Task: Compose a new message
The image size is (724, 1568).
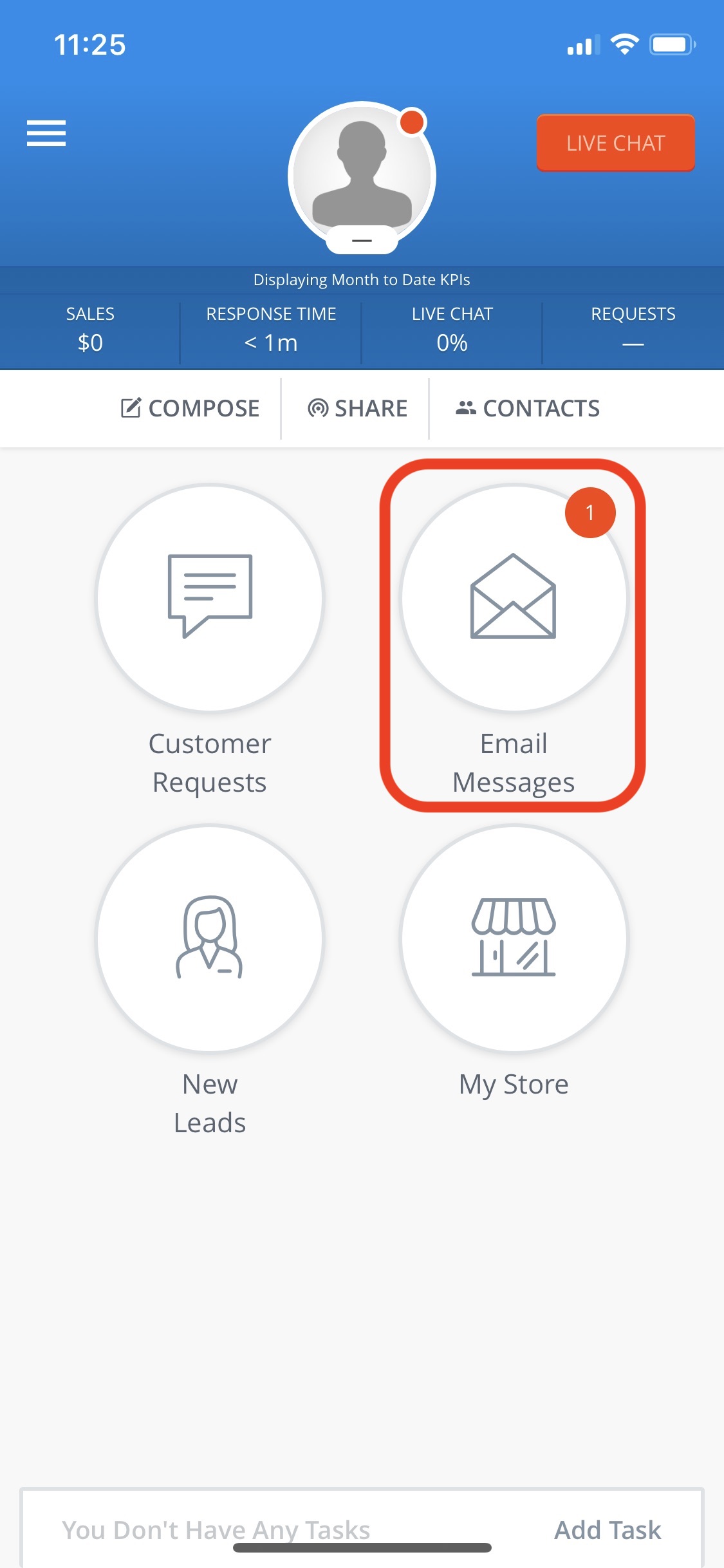Action: tap(190, 408)
